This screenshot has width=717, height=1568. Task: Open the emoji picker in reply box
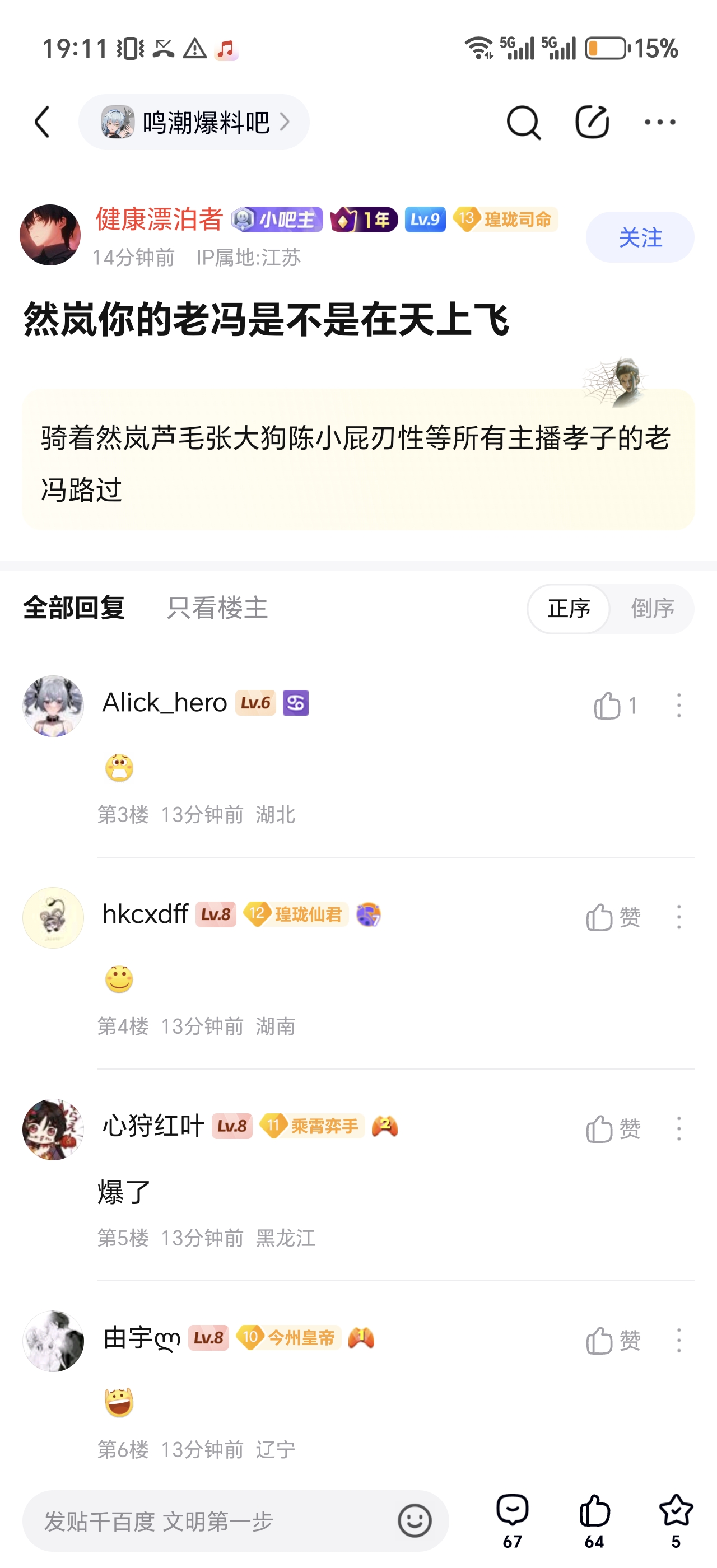pyautogui.click(x=415, y=1521)
